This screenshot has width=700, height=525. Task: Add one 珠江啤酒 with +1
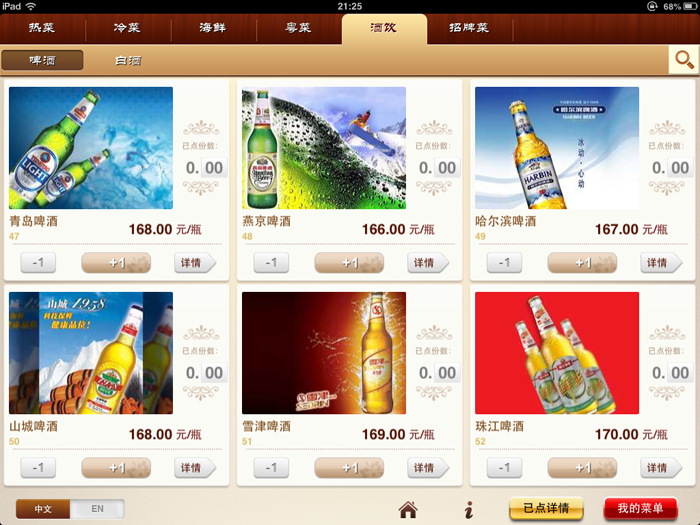[582, 468]
